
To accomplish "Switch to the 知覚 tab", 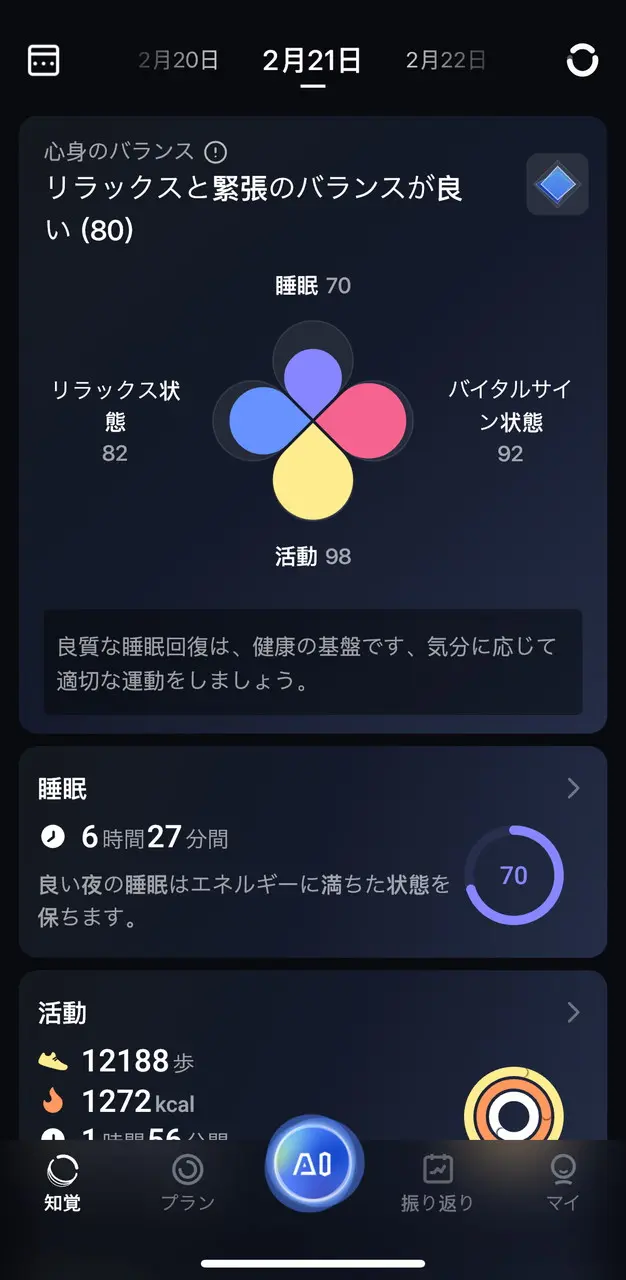I will tap(62, 1183).
